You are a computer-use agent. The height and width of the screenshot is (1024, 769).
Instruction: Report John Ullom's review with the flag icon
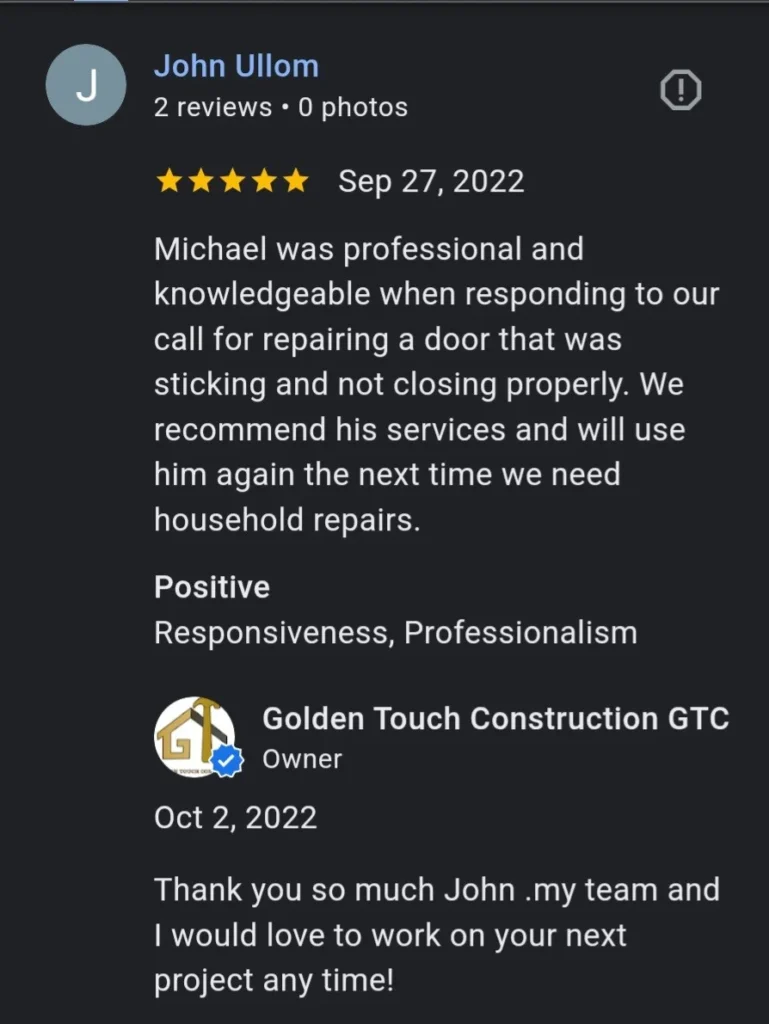pyautogui.click(x=681, y=92)
